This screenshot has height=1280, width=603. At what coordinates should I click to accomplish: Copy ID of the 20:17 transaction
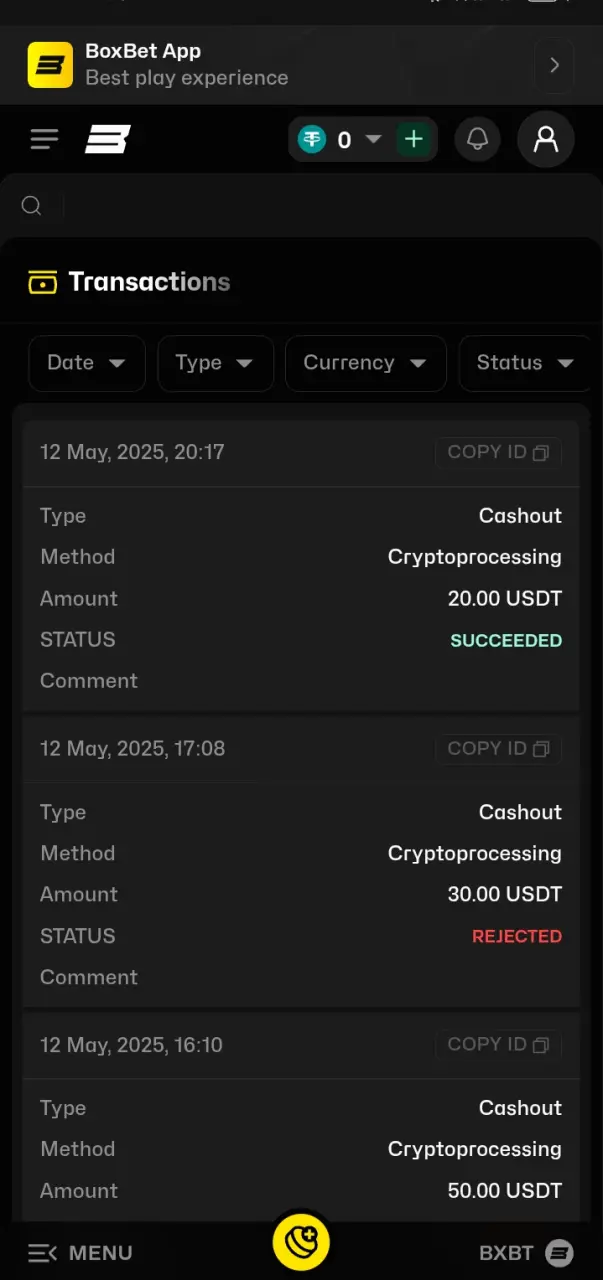[x=498, y=452]
